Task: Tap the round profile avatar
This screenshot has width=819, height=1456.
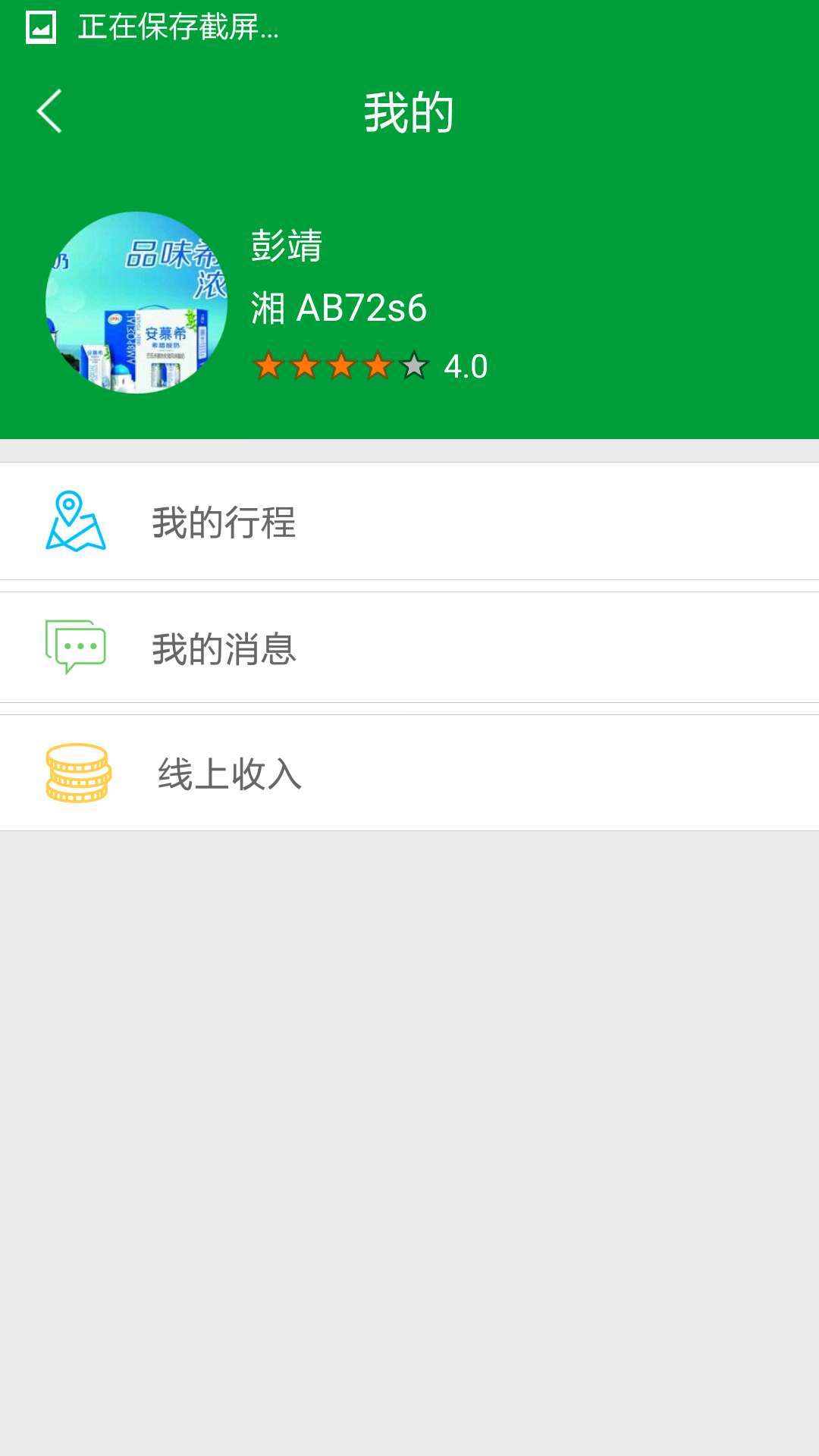Action: pos(136,303)
